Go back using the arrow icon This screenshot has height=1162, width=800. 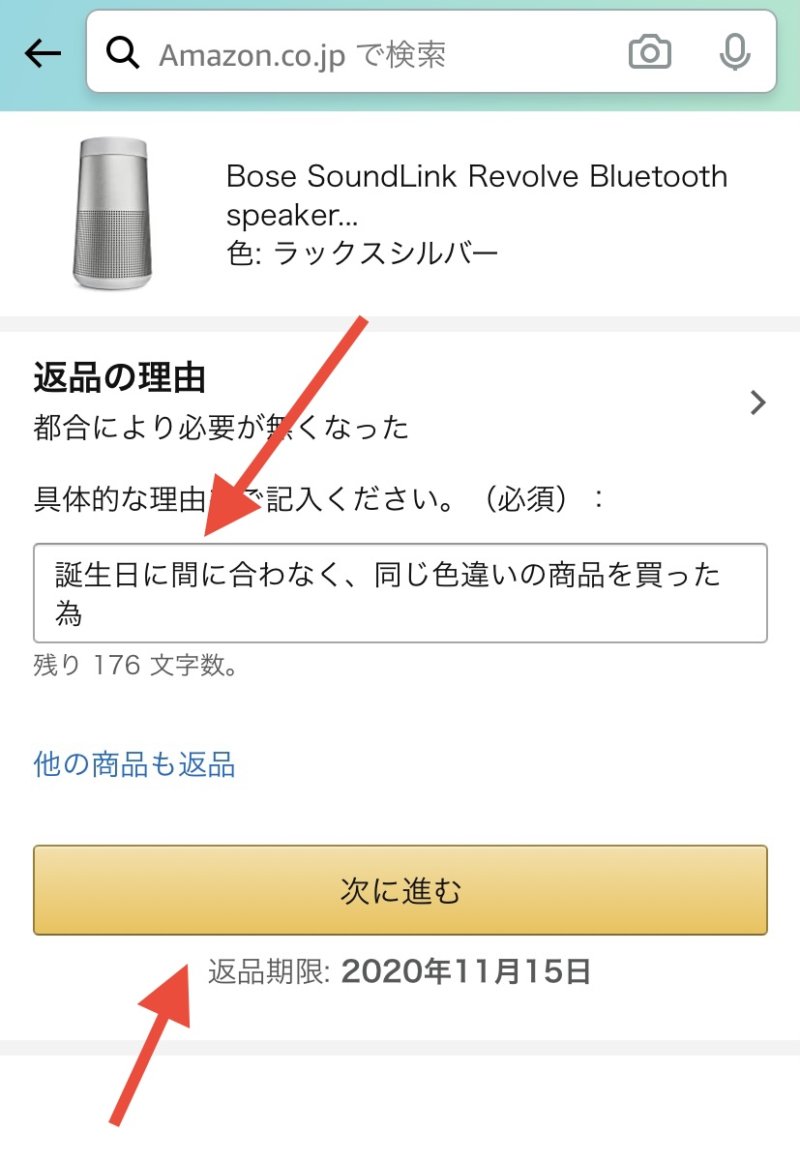[43, 54]
